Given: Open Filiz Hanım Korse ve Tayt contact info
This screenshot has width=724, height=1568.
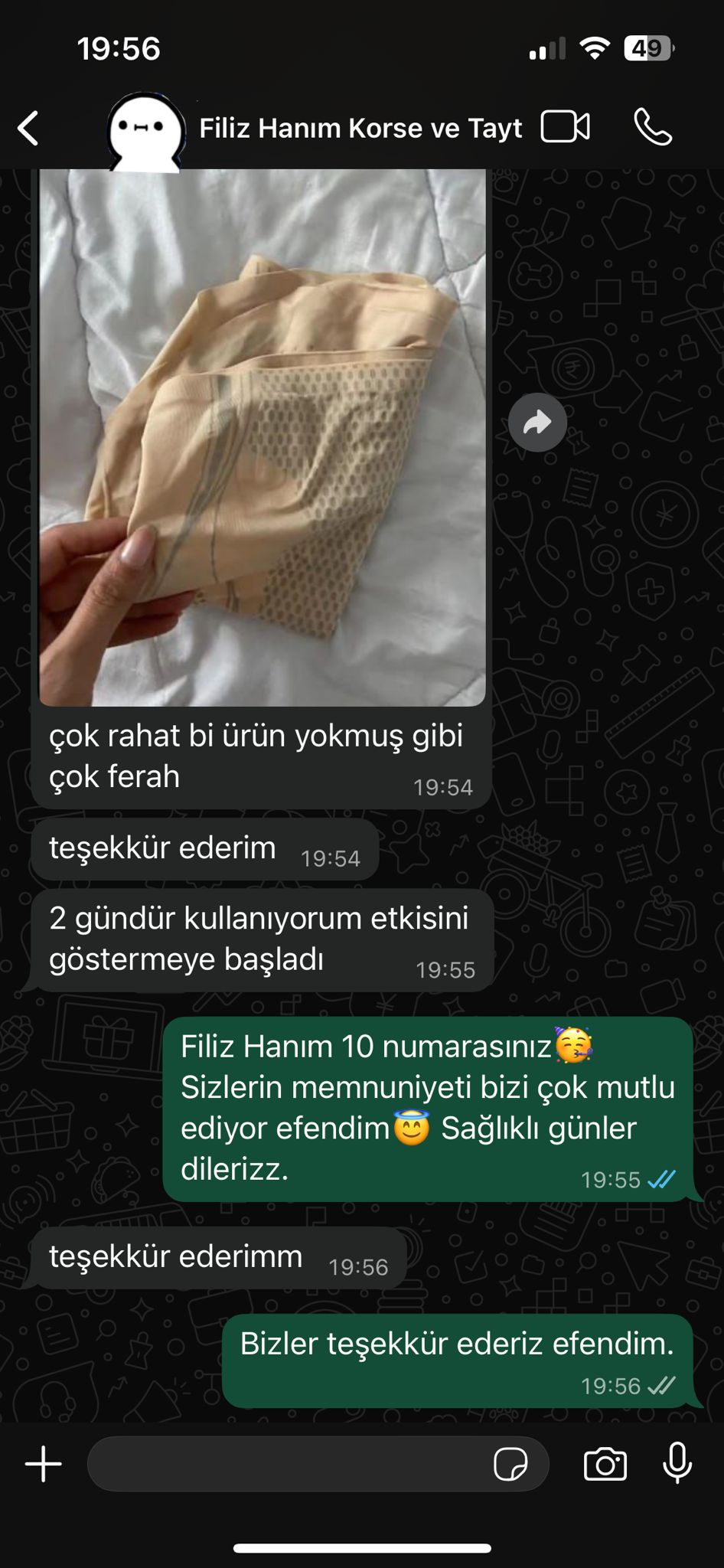Looking at the screenshot, I should pos(360,128).
